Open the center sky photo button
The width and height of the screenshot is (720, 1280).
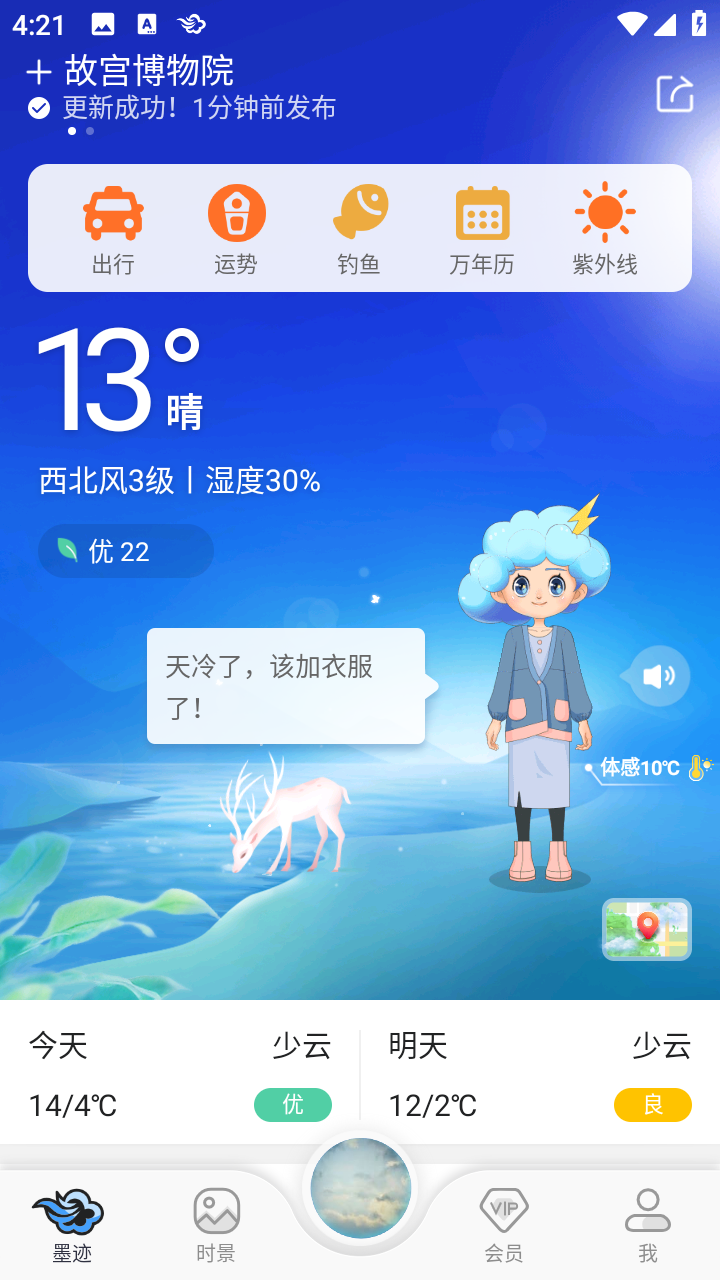coord(360,1189)
